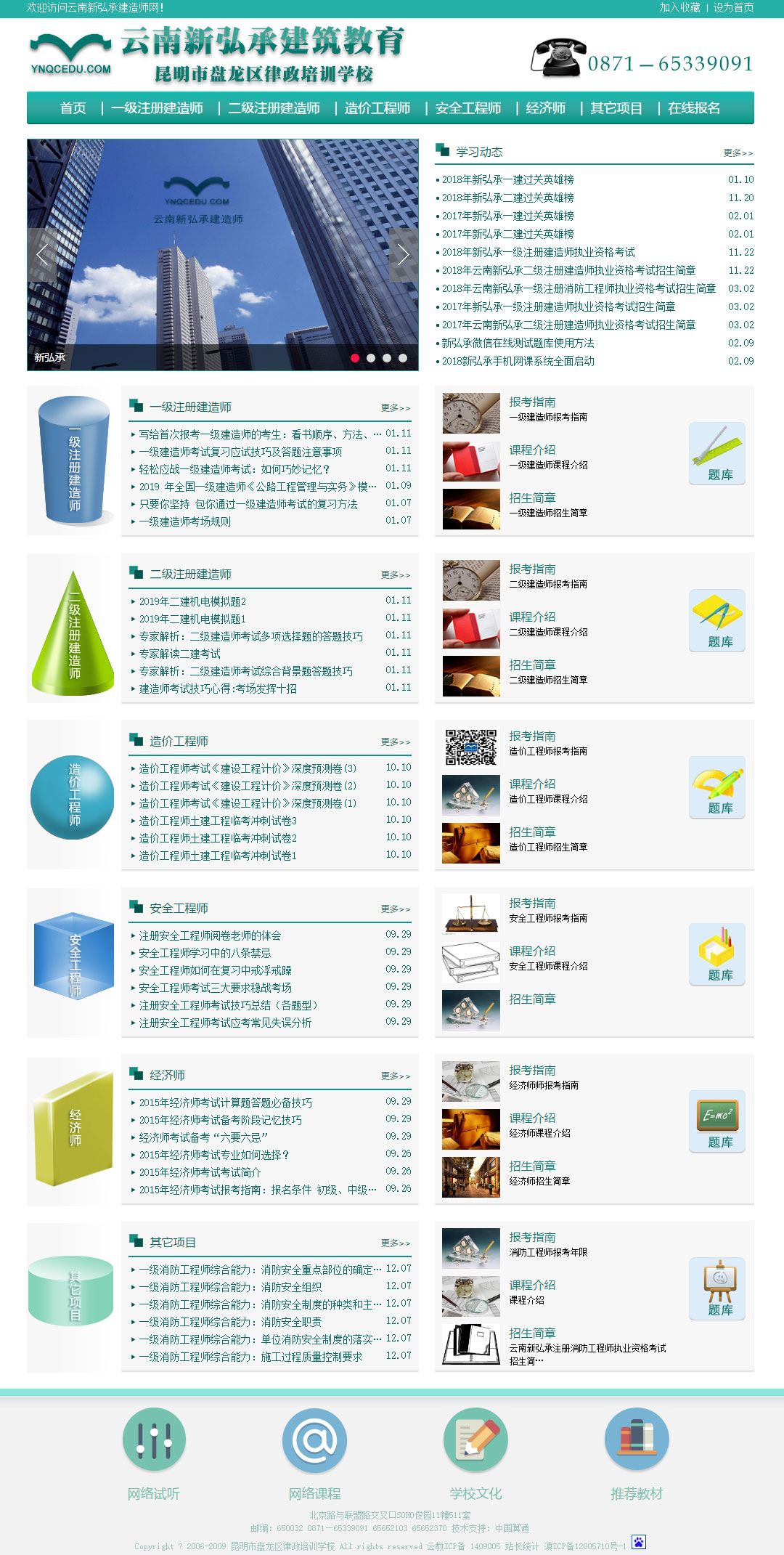784x1555 pixels.
Task: Open 新弘承微信在线测试题库使用方法 article
Action: click(518, 343)
